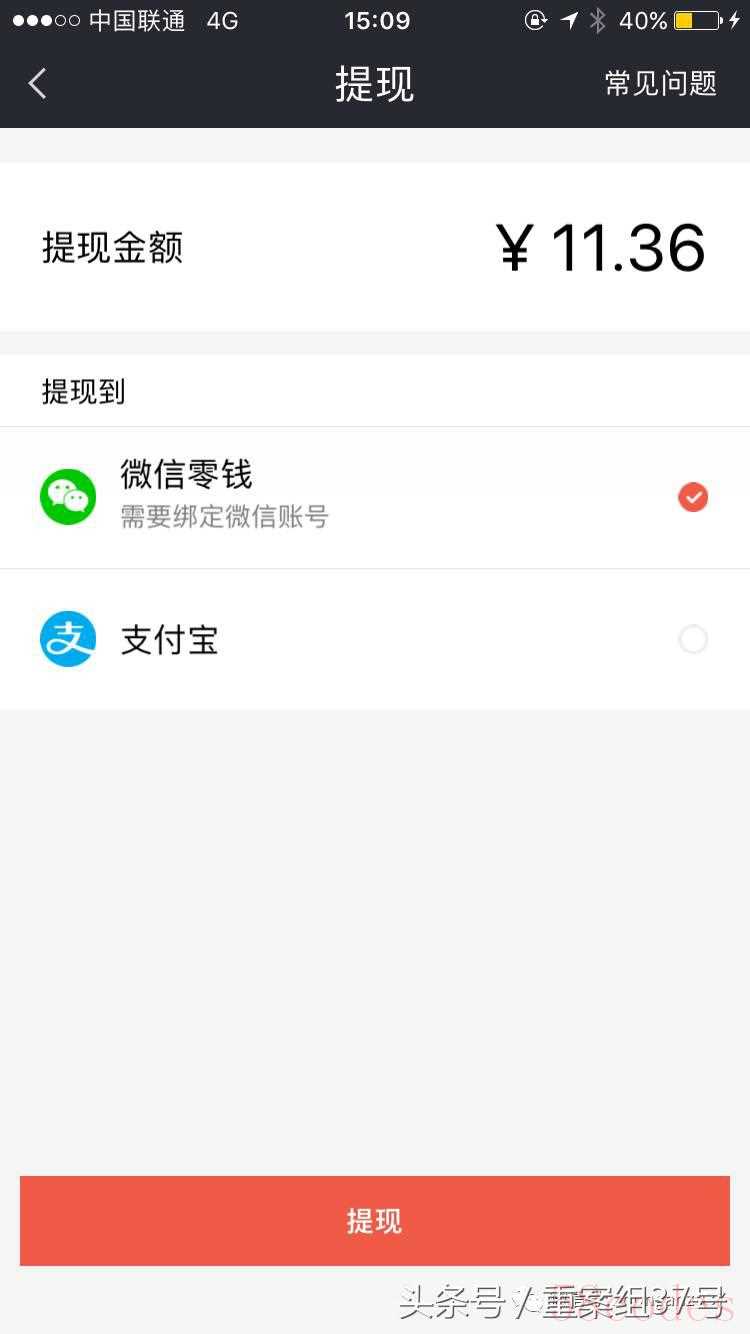
Task: Choose 支付宝 as withdrawal destination
Action: (375, 639)
